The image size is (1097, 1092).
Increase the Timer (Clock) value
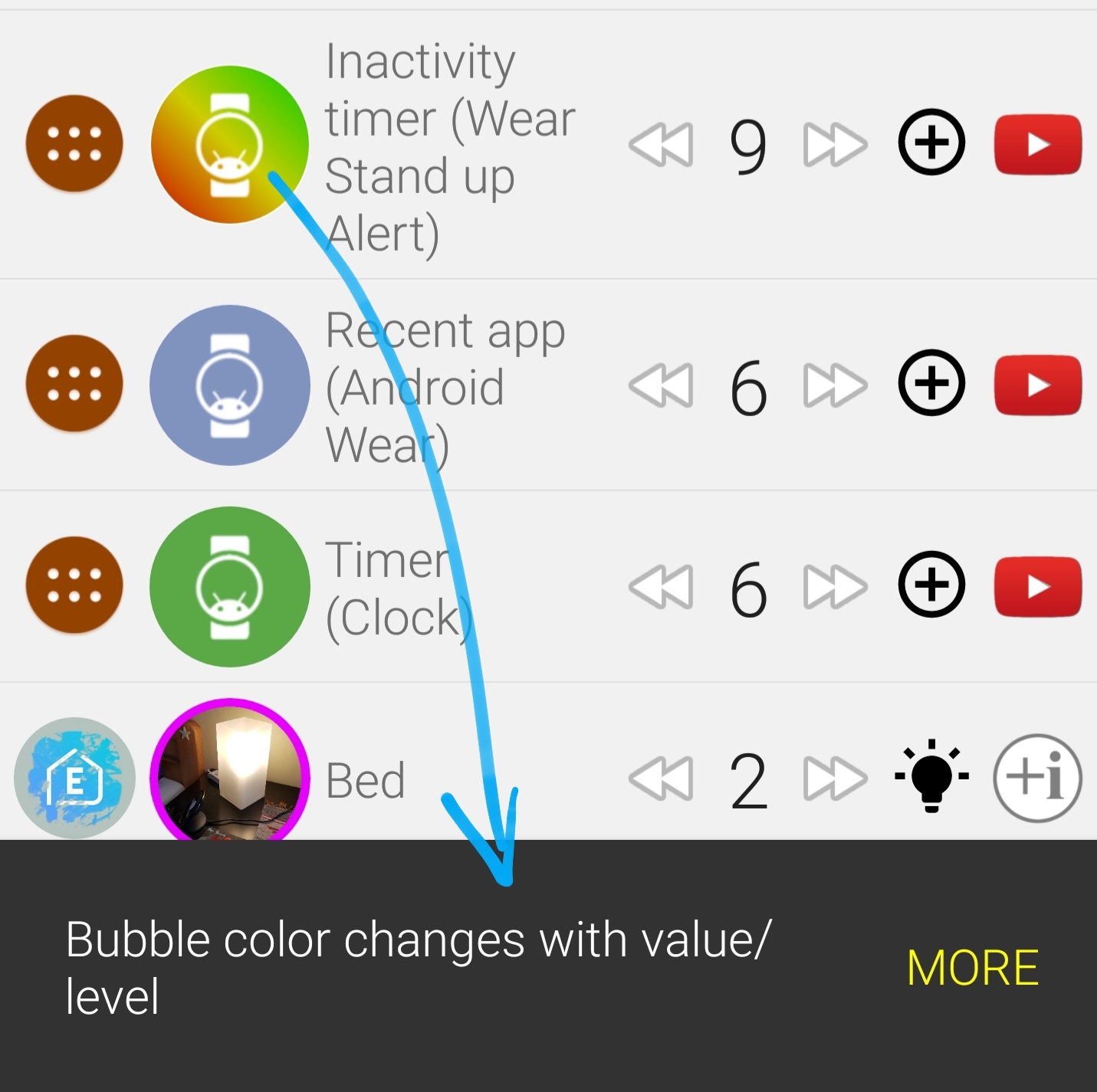[835, 587]
